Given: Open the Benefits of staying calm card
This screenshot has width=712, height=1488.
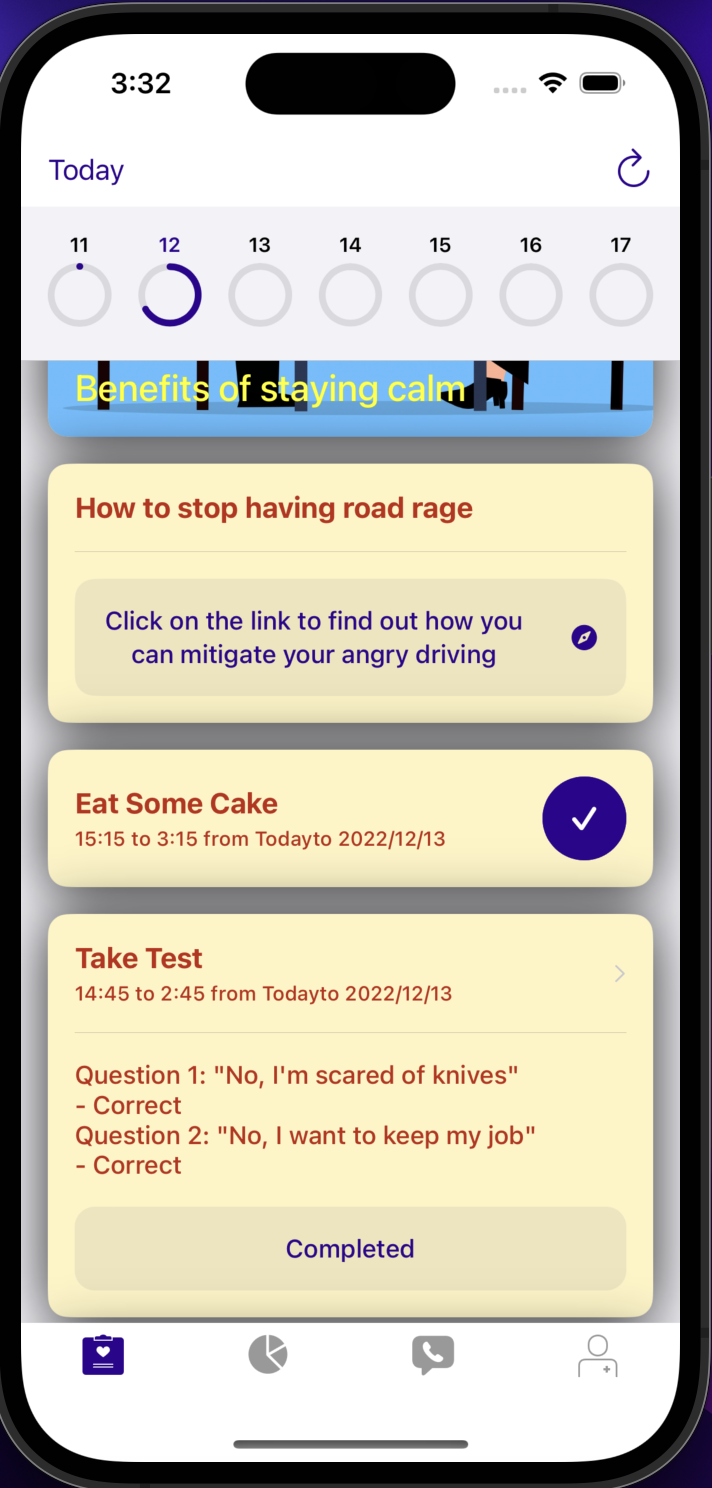Looking at the screenshot, I should [350, 397].
